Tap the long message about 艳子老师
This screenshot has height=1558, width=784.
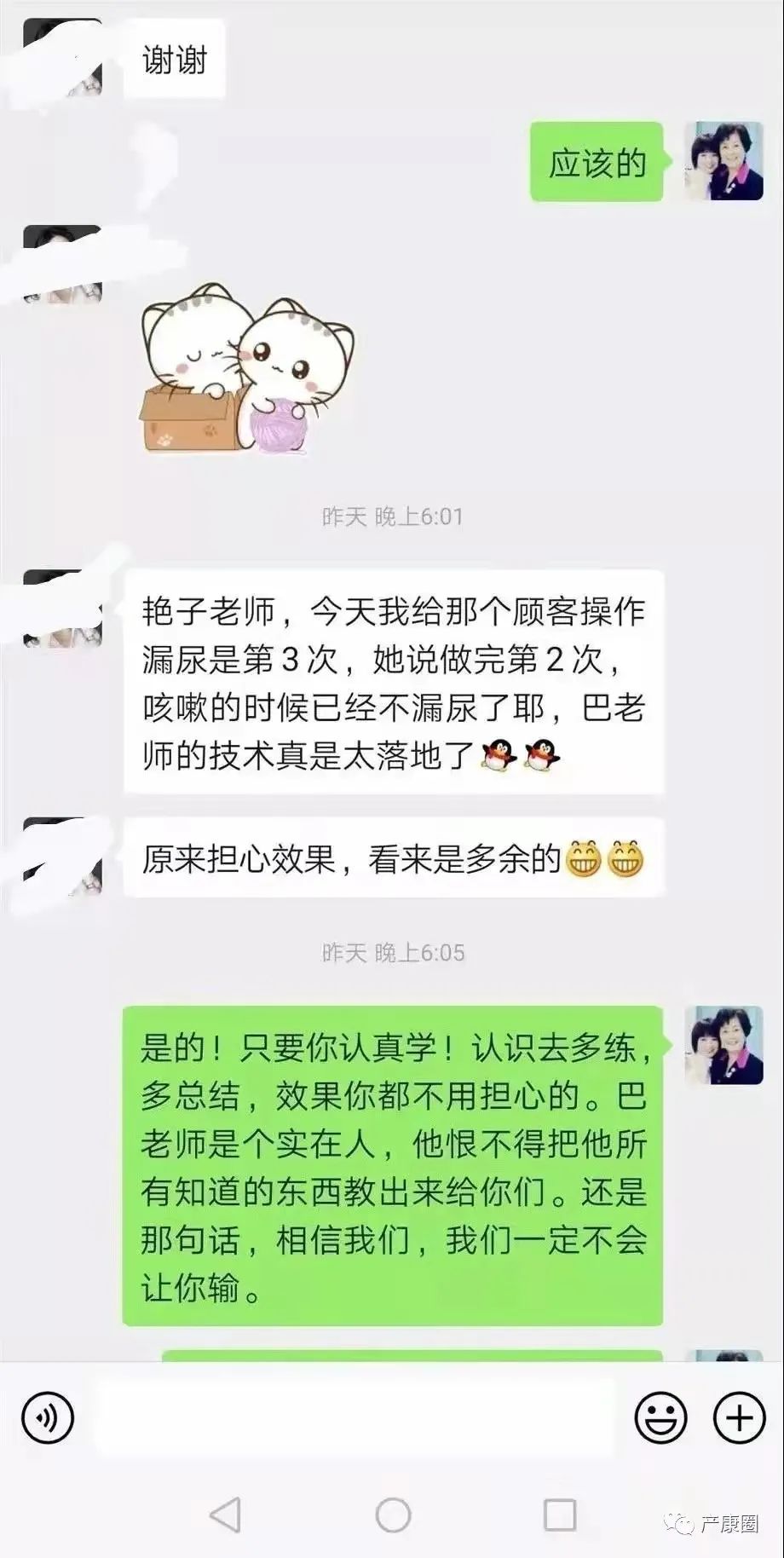pyautogui.click(x=392, y=682)
